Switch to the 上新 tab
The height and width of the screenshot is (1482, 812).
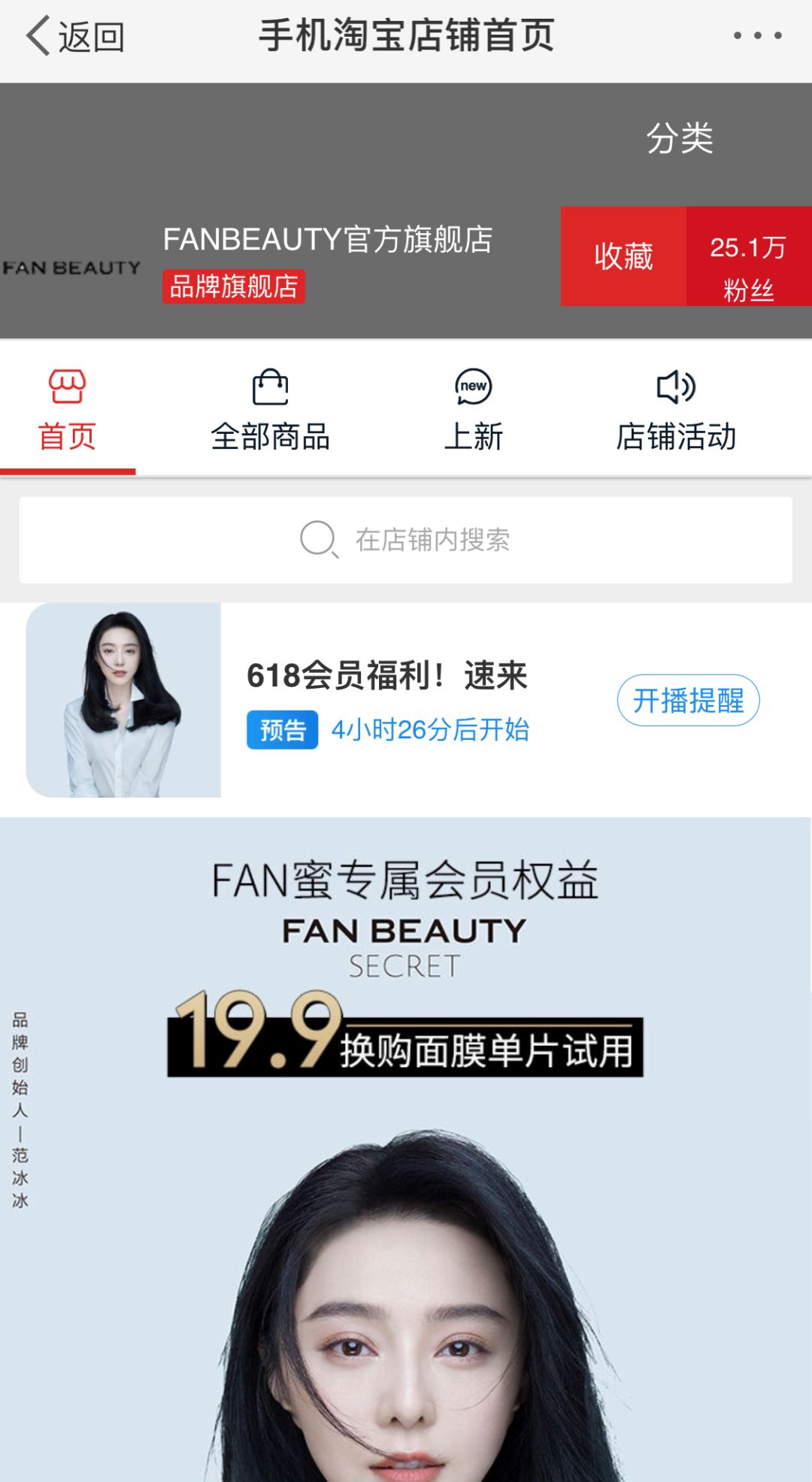point(473,411)
